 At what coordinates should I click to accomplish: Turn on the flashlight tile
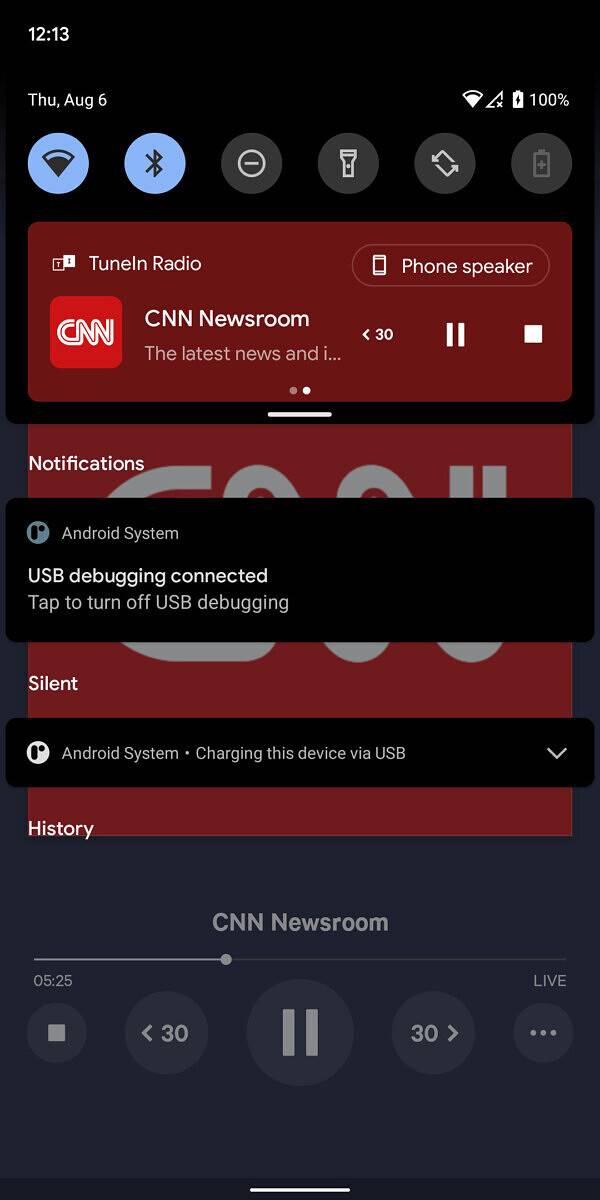(x=348, y=163)
